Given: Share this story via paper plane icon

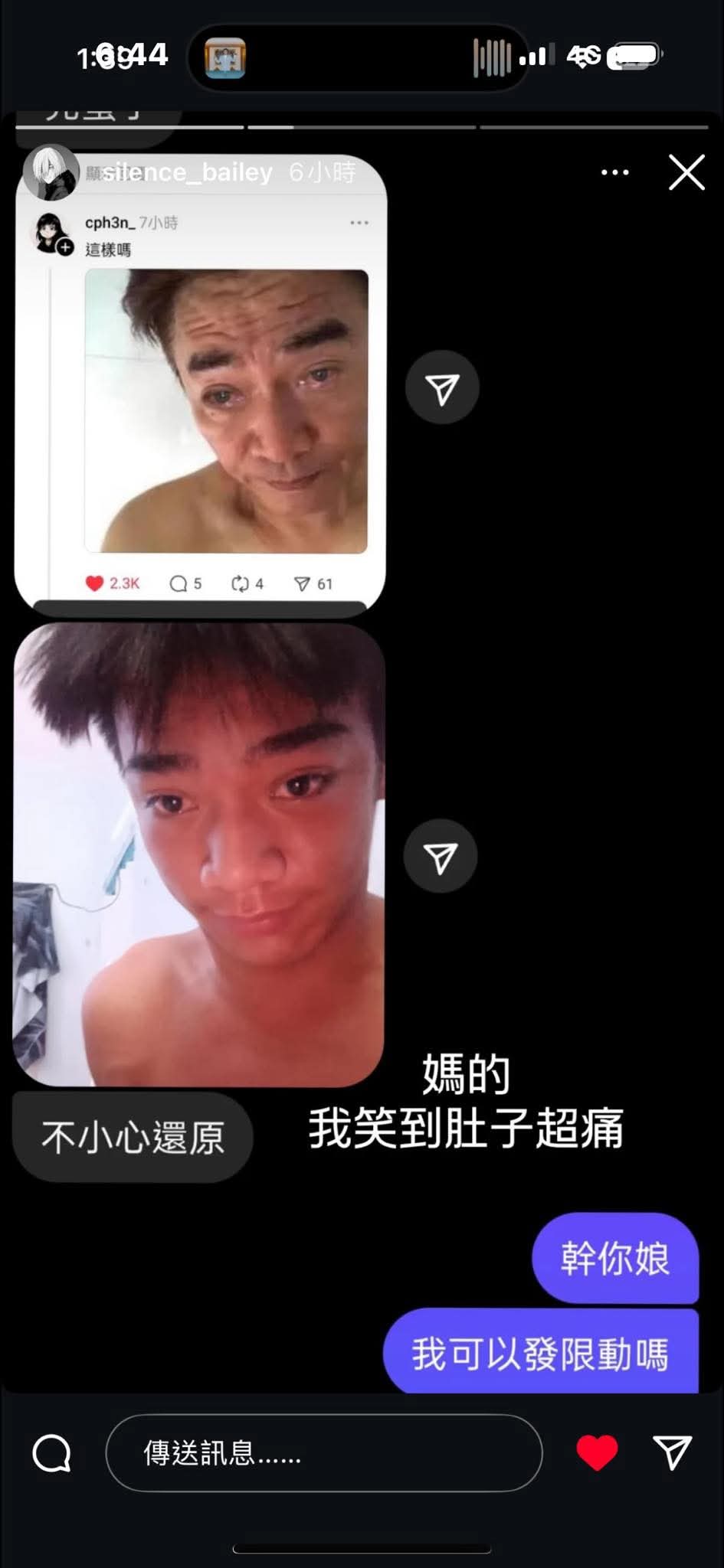Looking at the screenshot, I should pos(672,1452).
